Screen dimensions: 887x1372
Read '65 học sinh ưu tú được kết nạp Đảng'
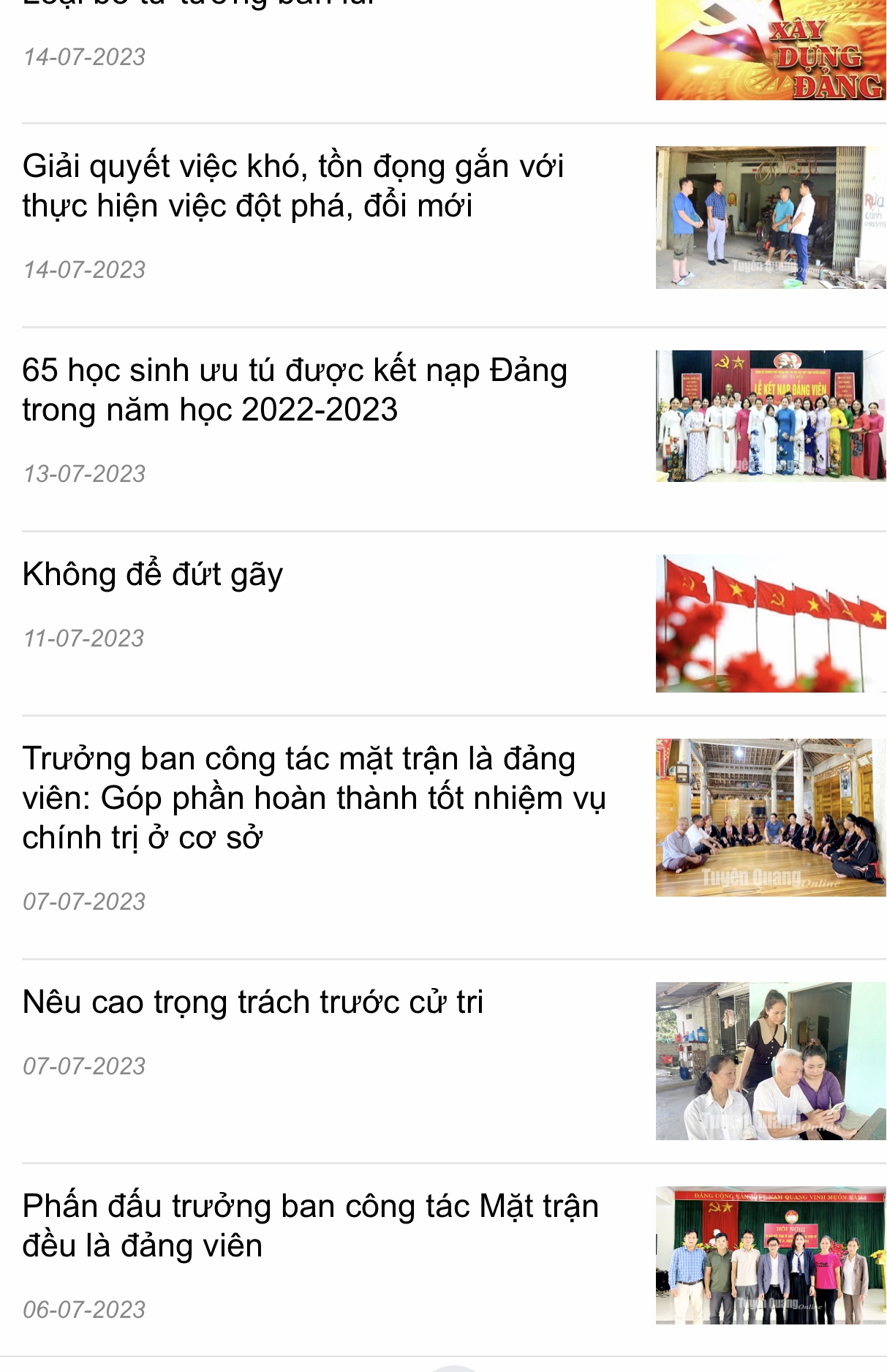tap(294, 390)
